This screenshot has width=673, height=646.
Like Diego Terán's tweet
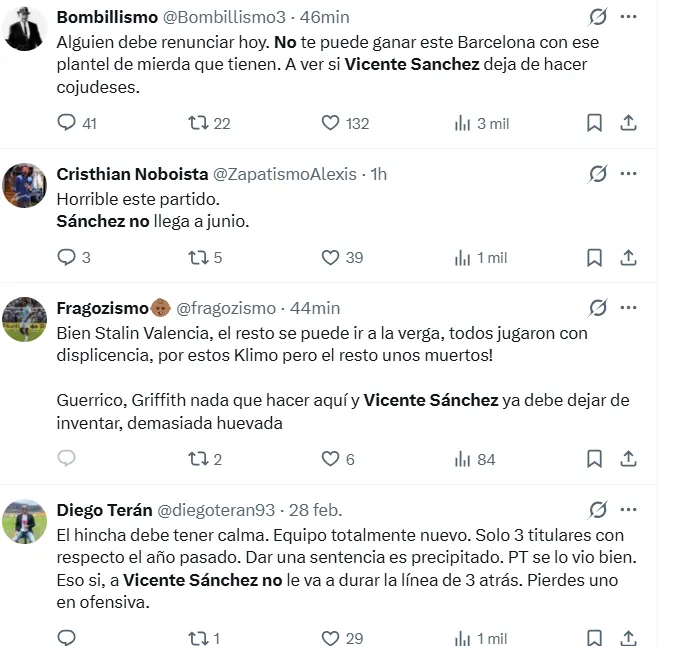coord(331,638)
